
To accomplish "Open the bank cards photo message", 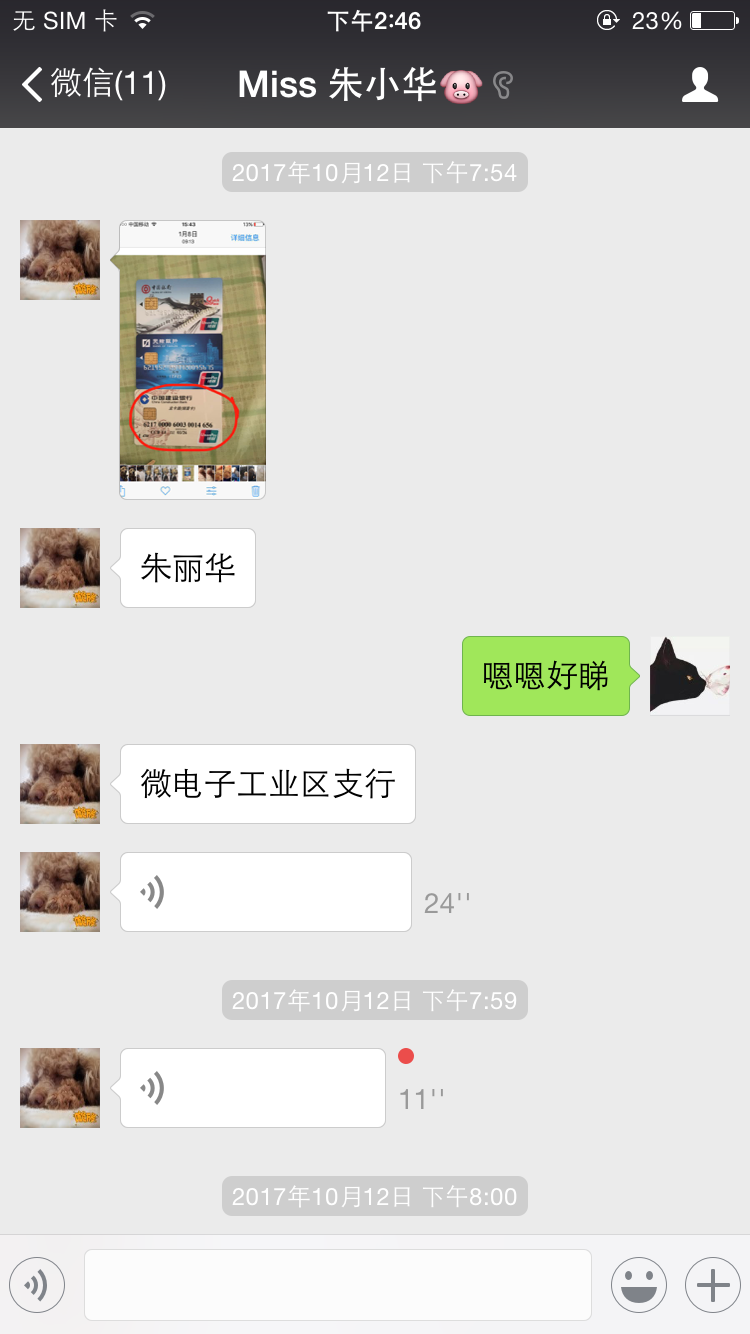I will [193, 360].
